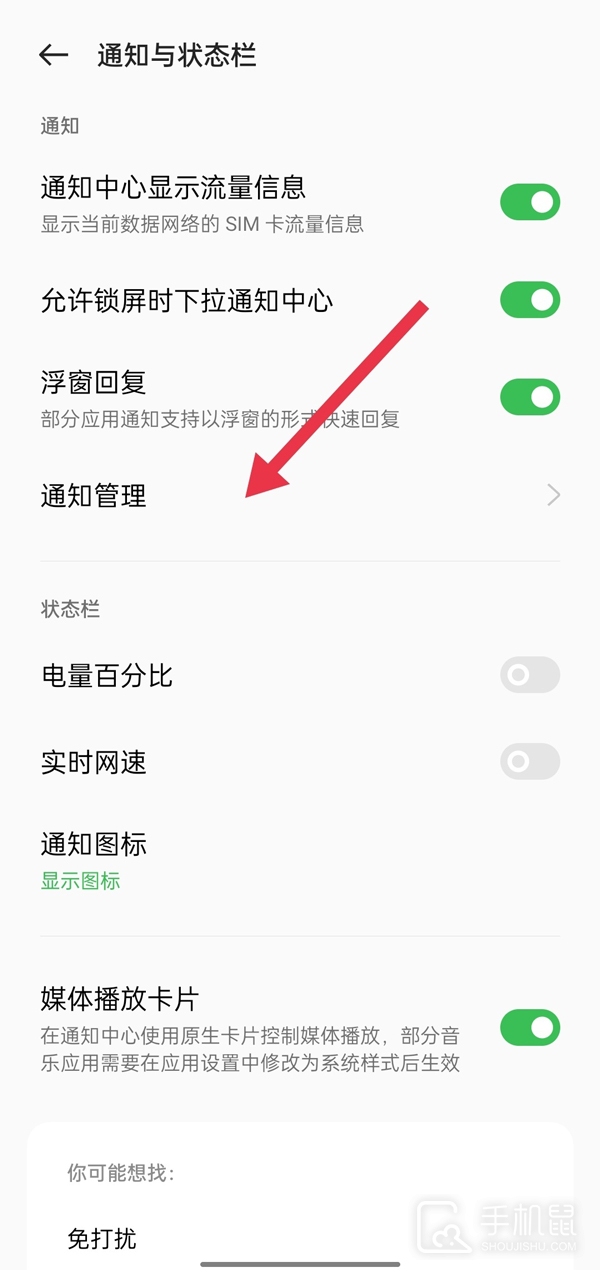
Task: Disable 允许锁屏时下拉通知中心
Action: (530, 299)
